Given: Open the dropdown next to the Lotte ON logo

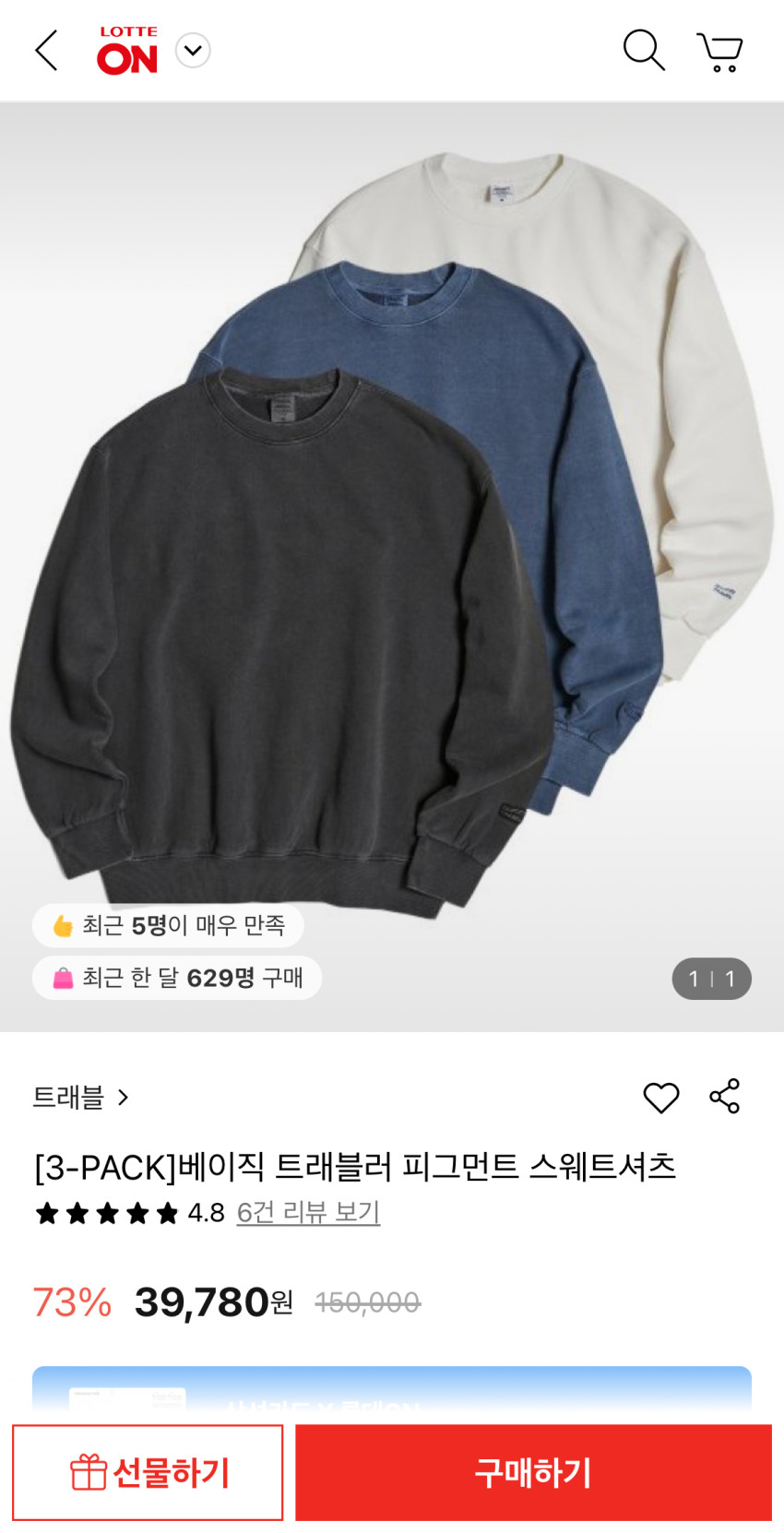Looking at the screenshot, I should (x=193, y=51).
